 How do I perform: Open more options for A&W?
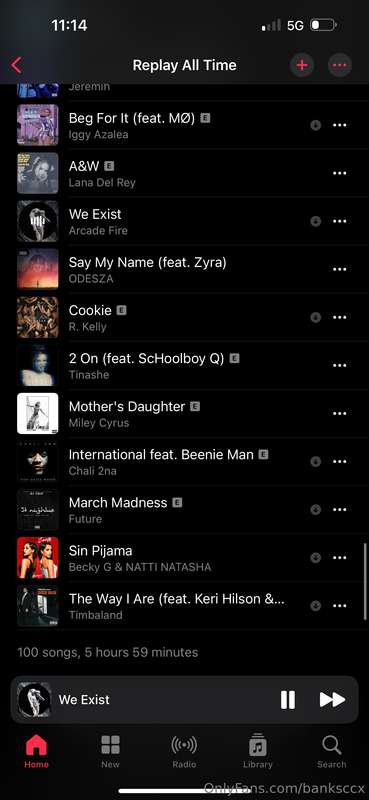pos(339,173)
